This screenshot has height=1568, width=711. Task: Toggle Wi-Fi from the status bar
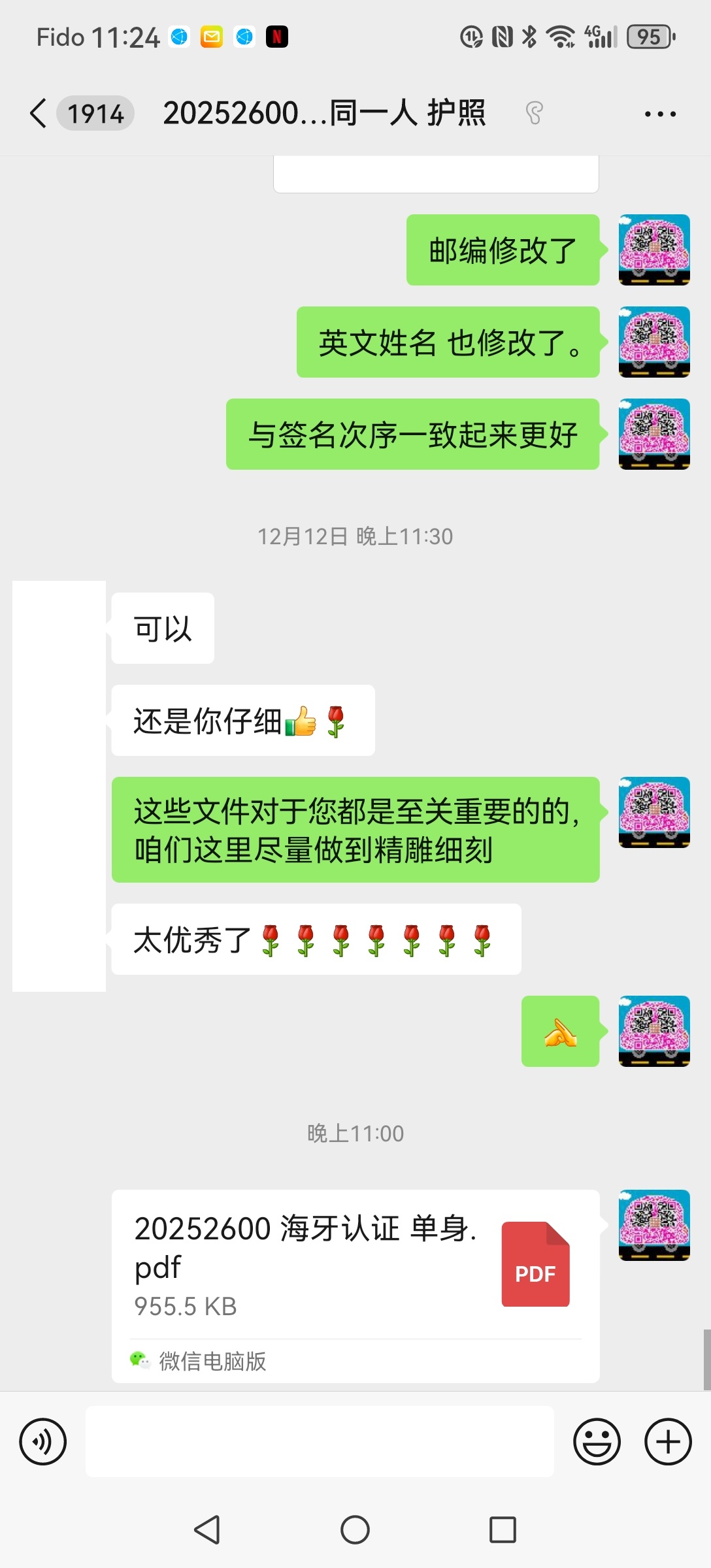click(x=564, y=37)
